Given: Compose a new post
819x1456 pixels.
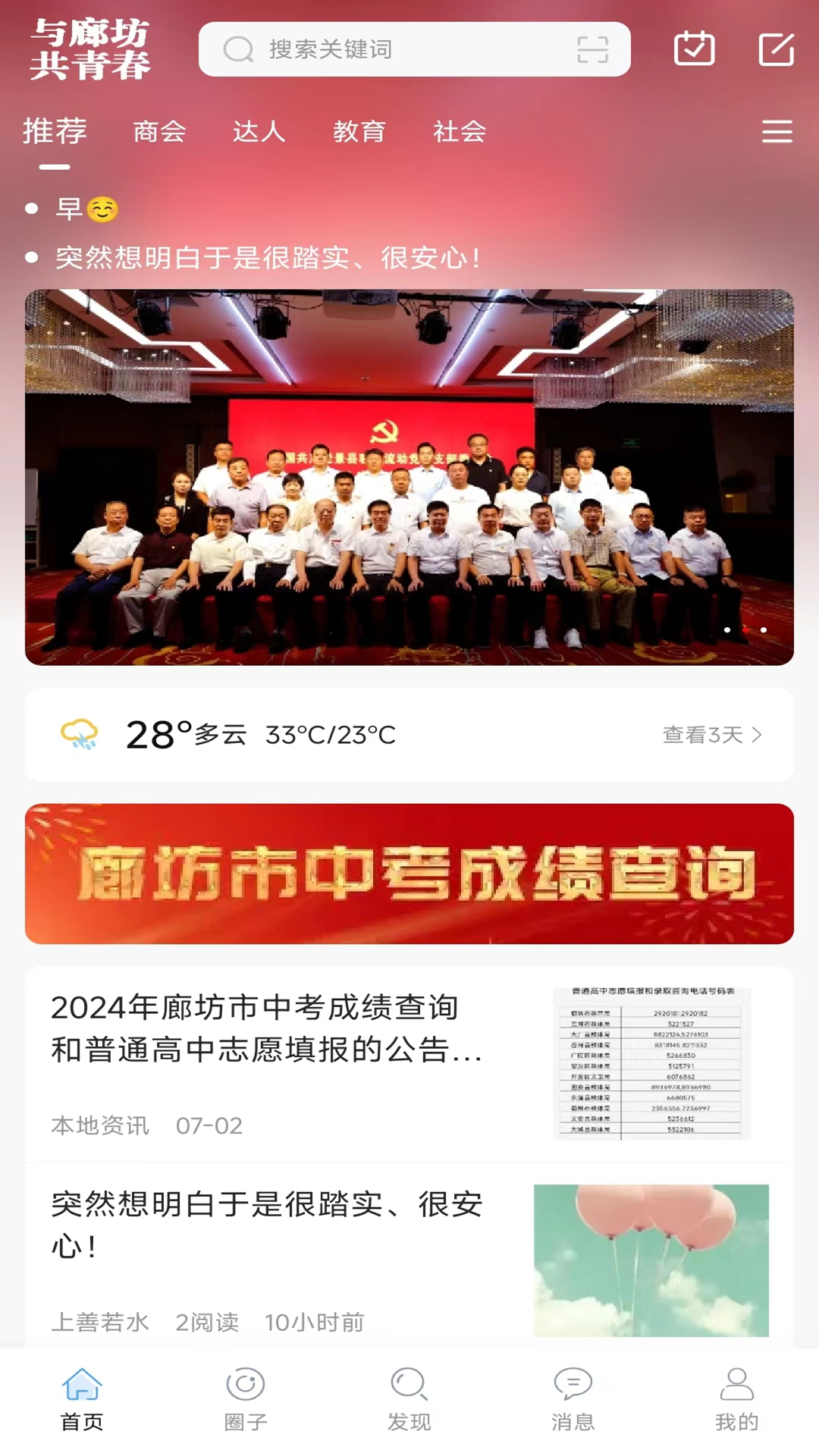Looking at the screenshot, I should [777, 49].
